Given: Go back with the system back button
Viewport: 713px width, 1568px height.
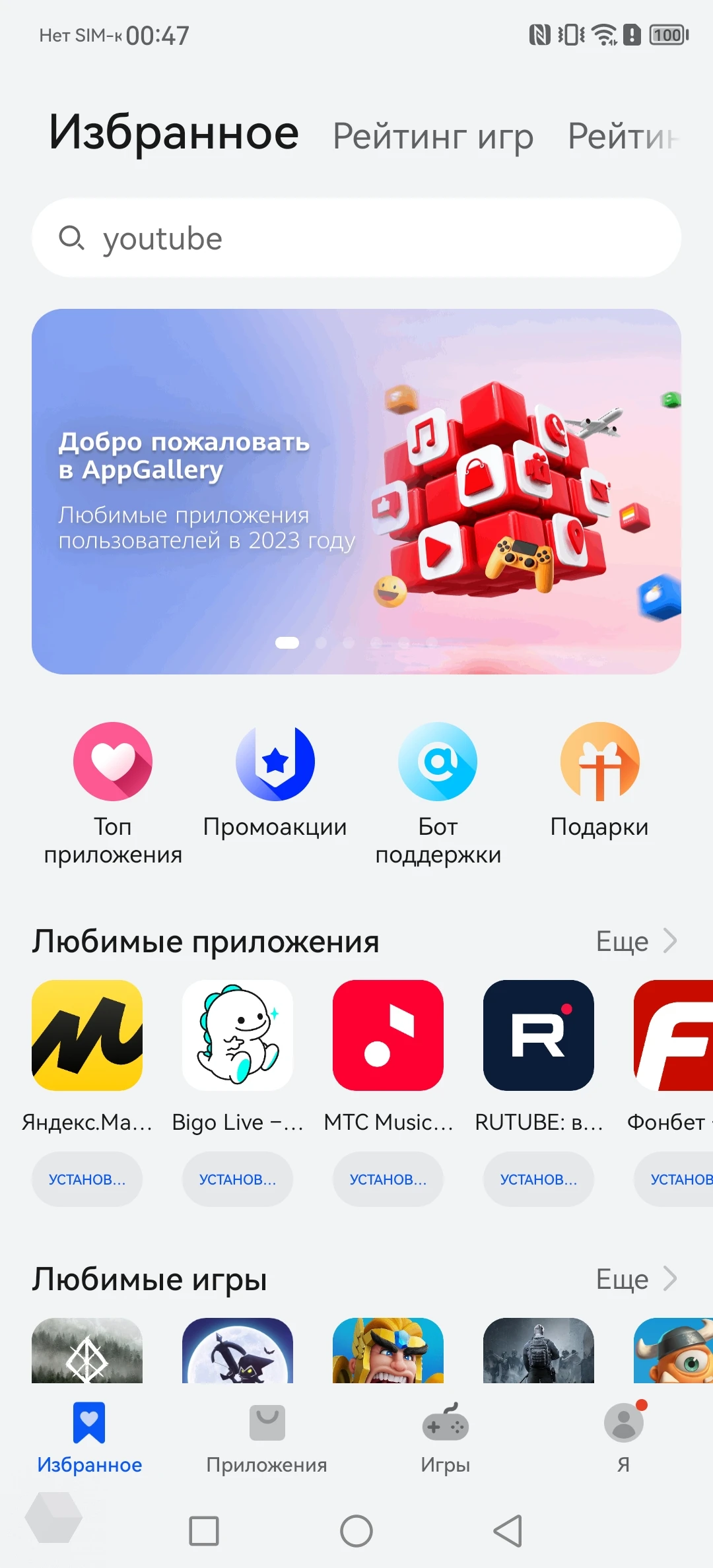Looking at the screenshot, I should pos(508,1531).
